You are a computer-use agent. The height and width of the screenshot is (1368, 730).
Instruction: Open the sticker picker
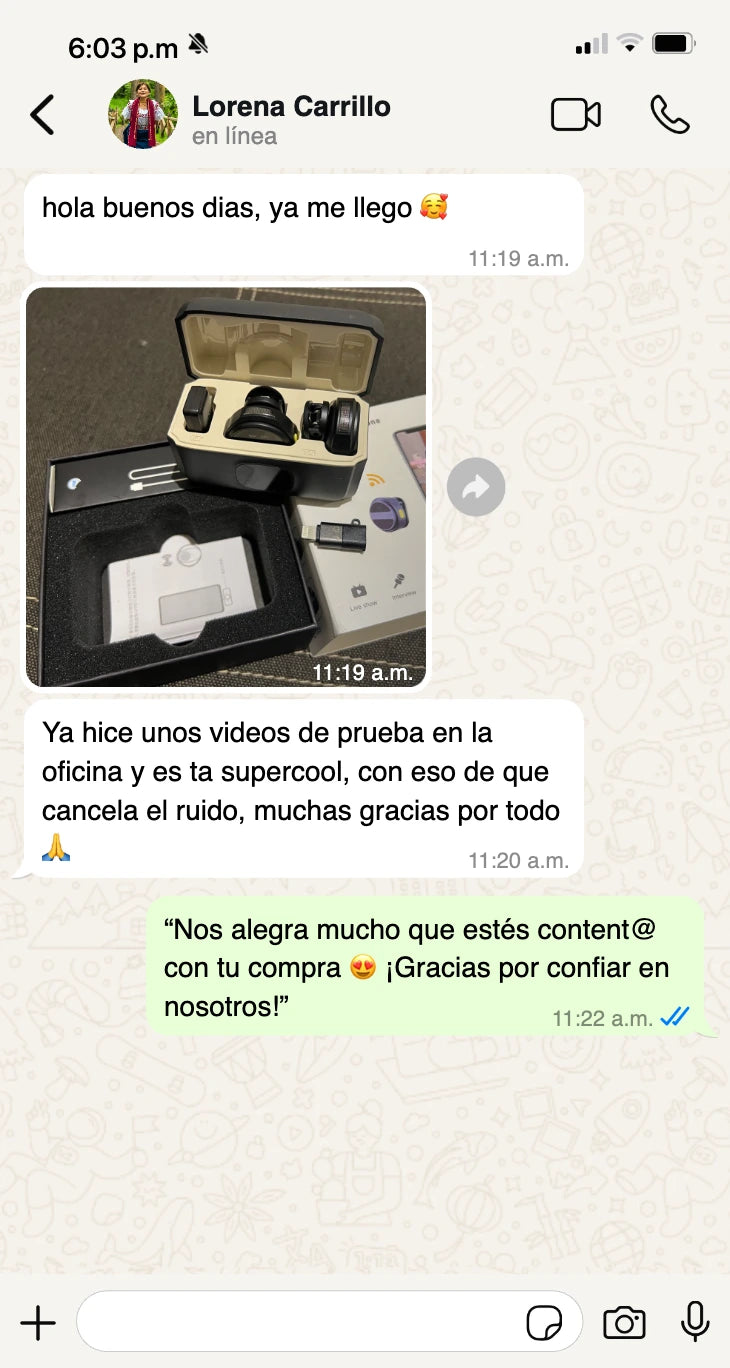point(545,1323)
